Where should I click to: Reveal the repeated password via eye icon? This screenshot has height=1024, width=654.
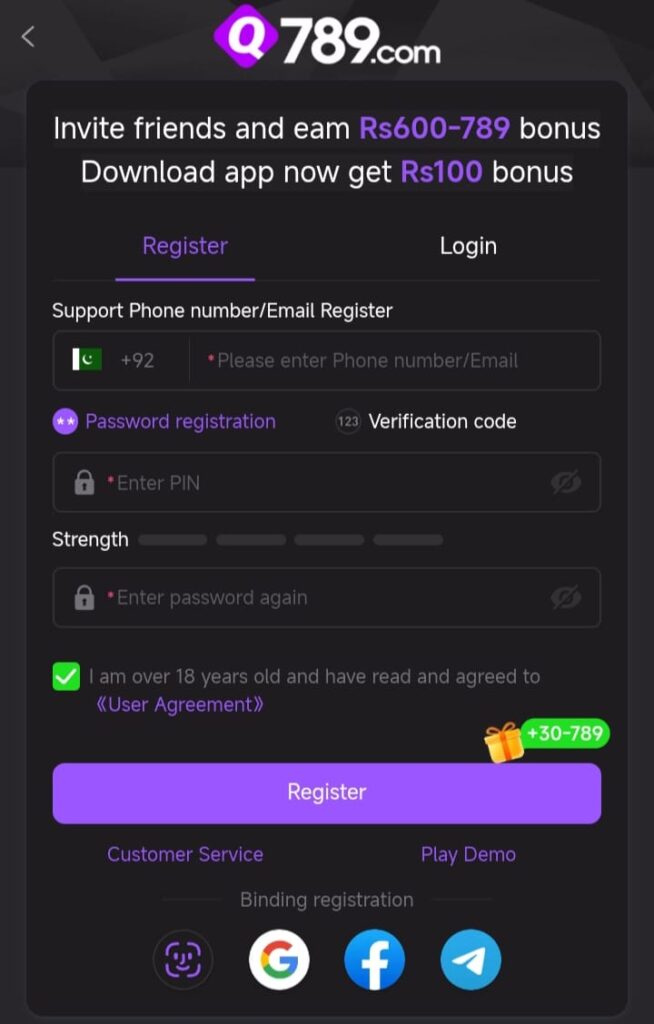tap(565, 598)
